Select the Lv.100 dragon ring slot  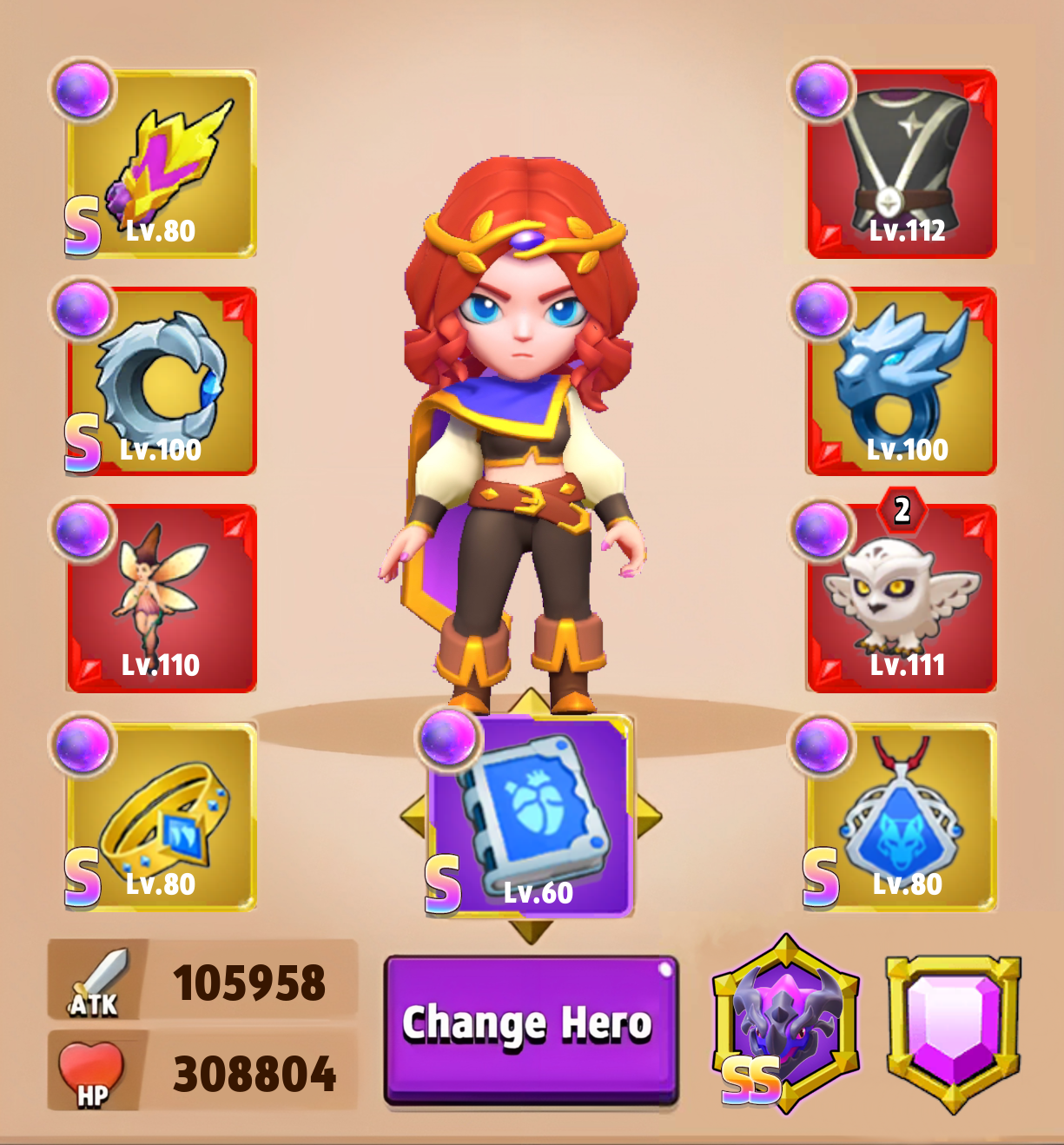tap(902, 381)
